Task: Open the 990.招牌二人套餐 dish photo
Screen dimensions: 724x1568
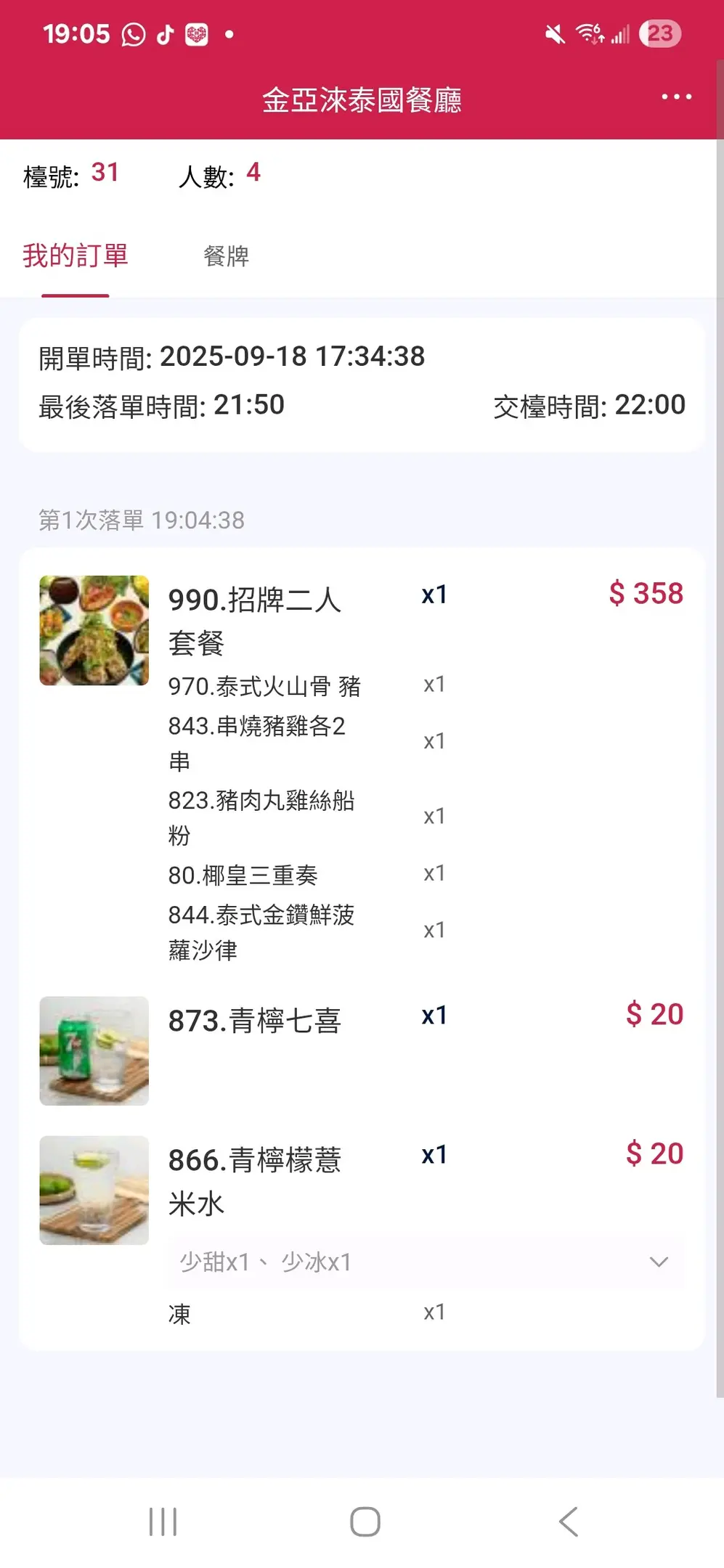Action: click(x=94, y=630)
